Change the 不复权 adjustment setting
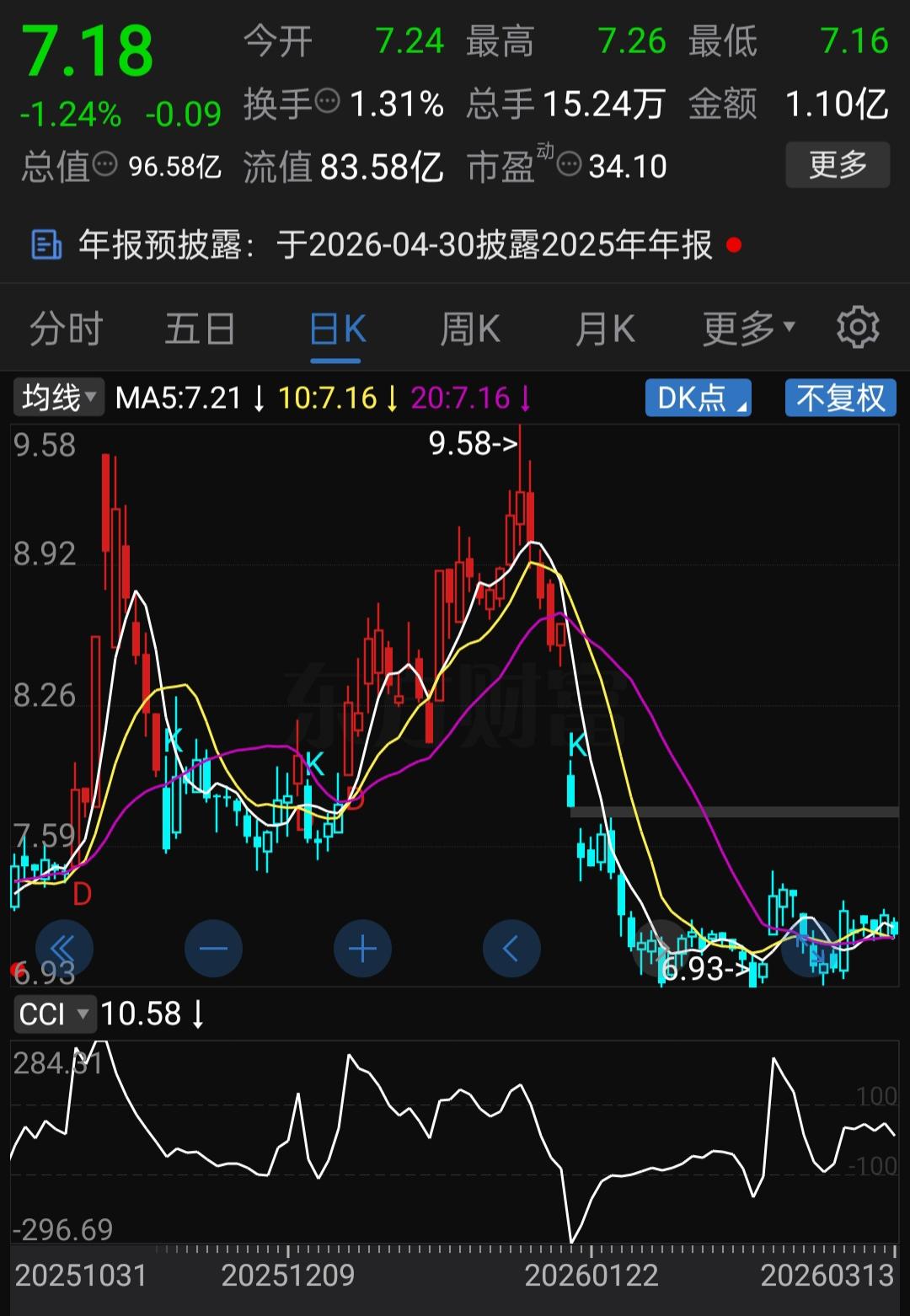 point(840,398)
